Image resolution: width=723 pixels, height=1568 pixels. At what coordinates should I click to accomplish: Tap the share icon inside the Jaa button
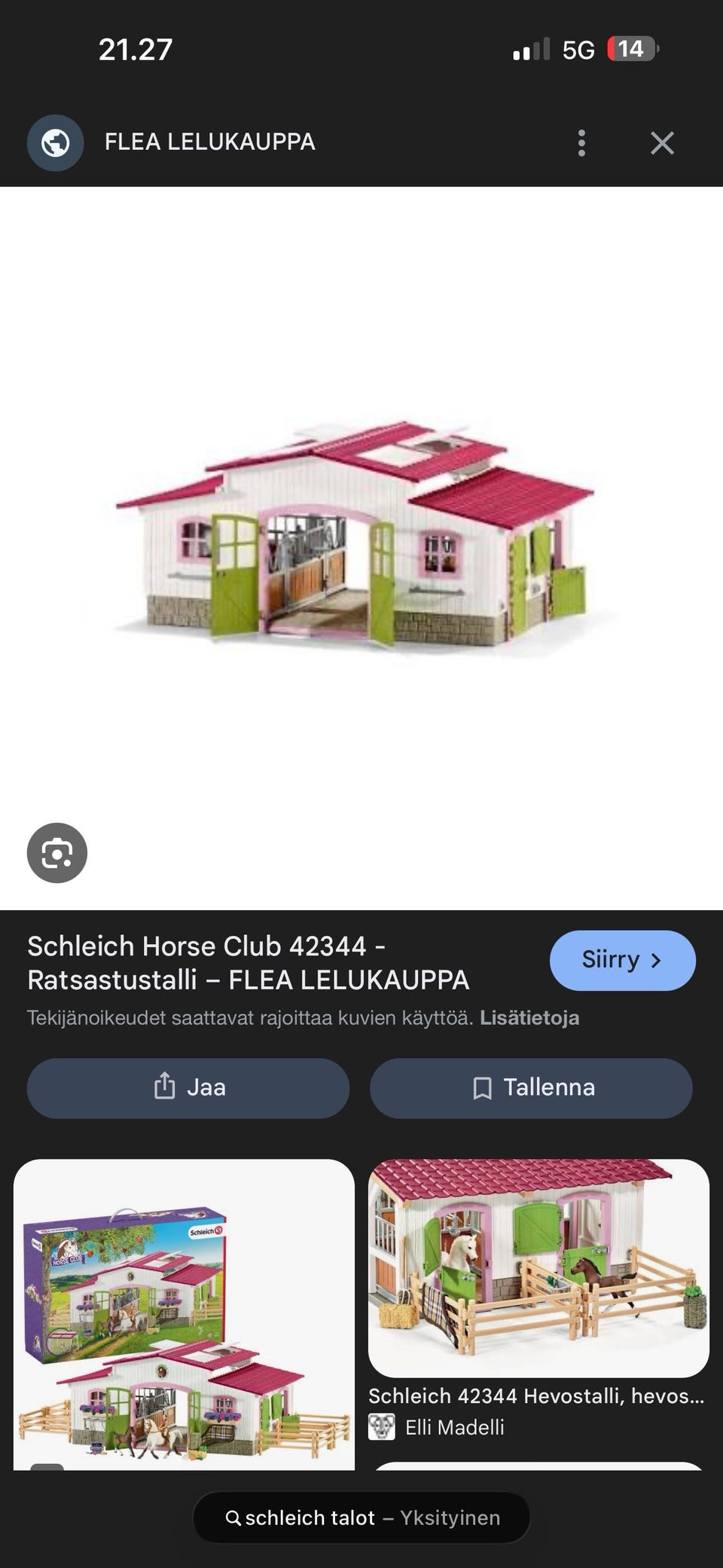pos(164,1087)
